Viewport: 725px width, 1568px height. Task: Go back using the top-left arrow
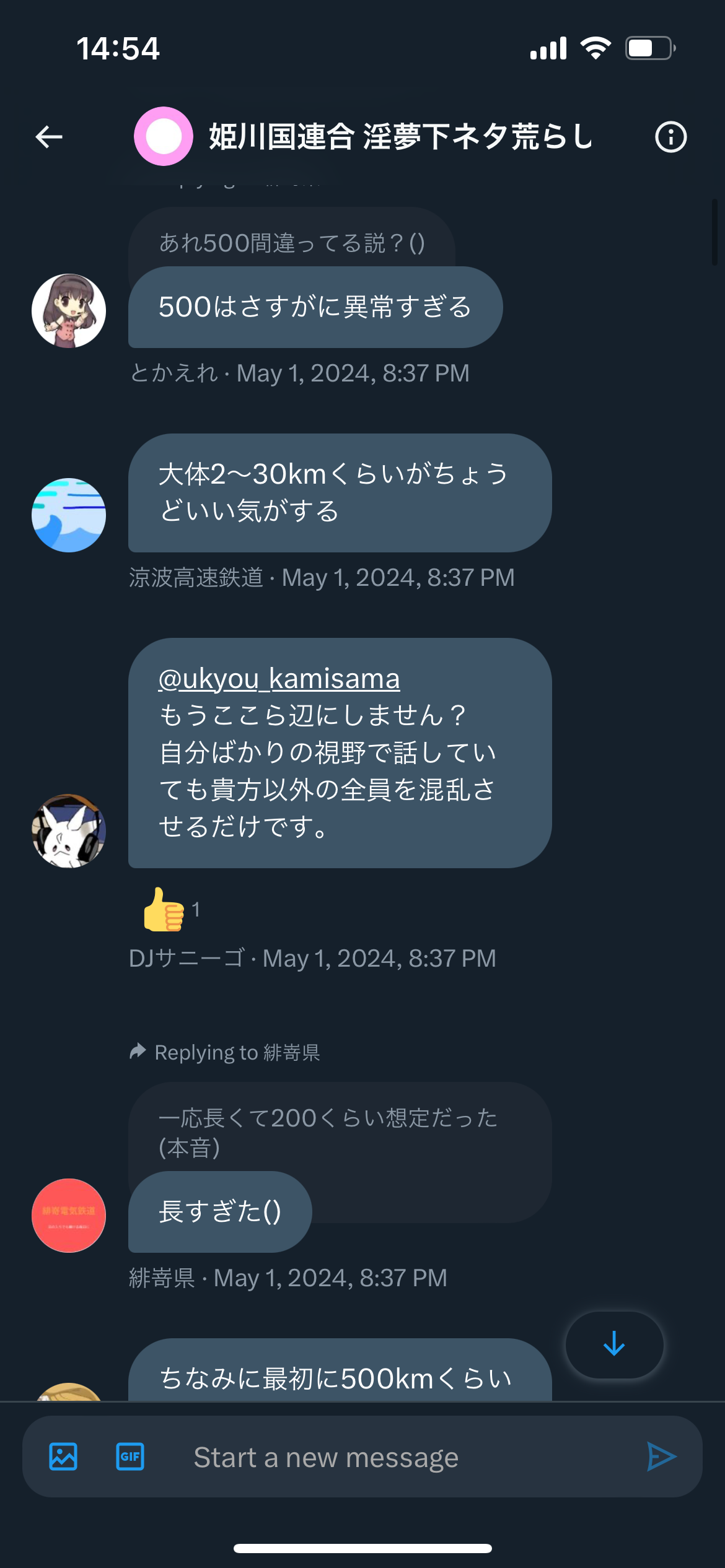click(49, 137)
